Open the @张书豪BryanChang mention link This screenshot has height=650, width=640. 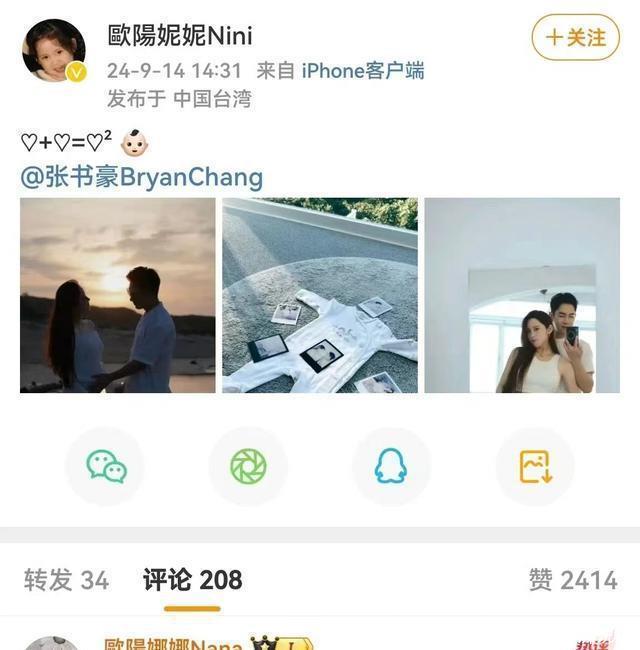[142, 177]
